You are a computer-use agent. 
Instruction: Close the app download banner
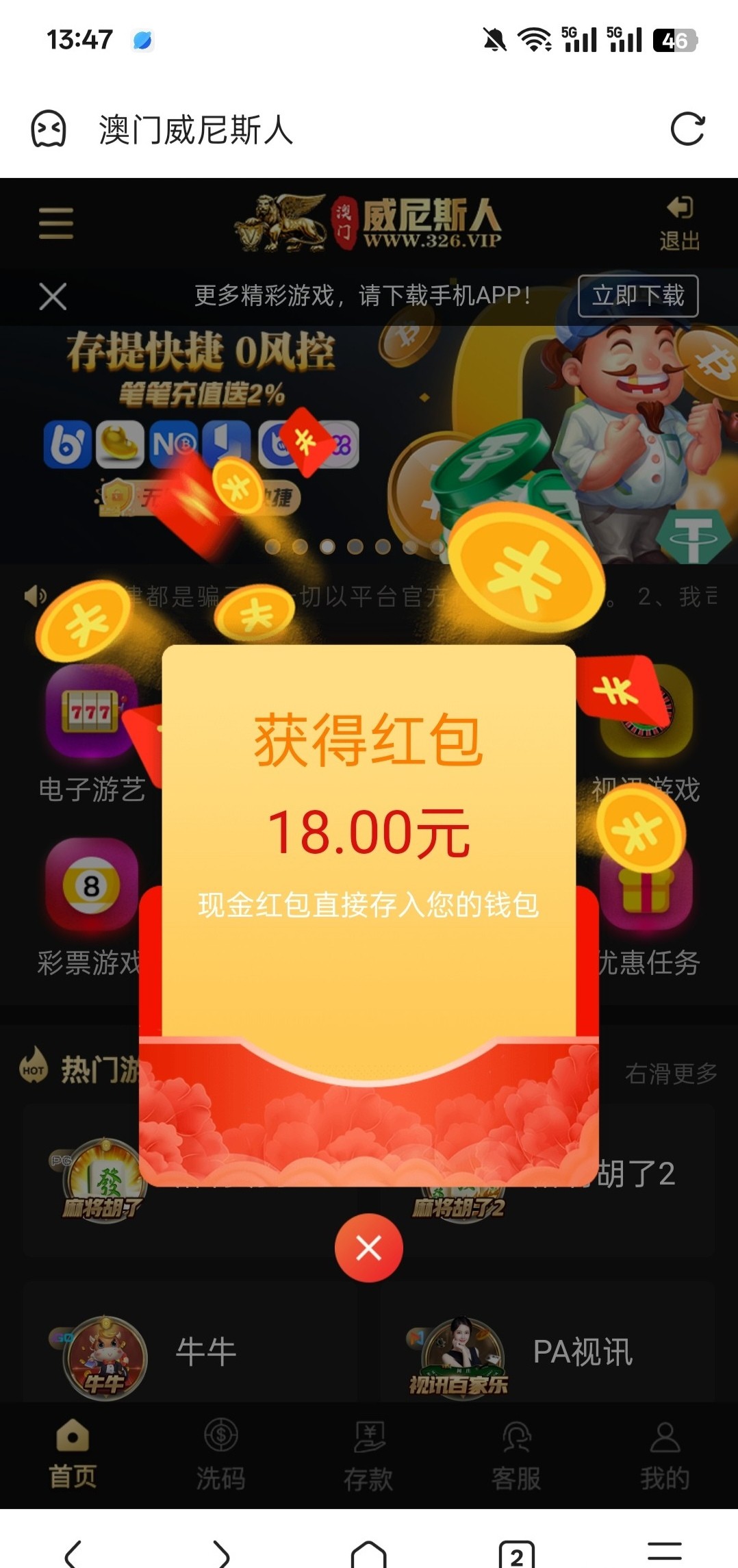(53, 296)
